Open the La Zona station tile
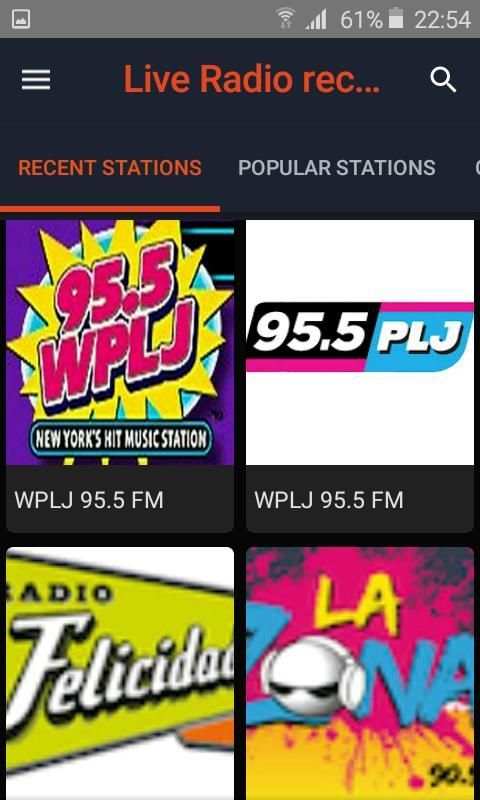This screenshot has width=480, height=800. (x=360, y=673)
